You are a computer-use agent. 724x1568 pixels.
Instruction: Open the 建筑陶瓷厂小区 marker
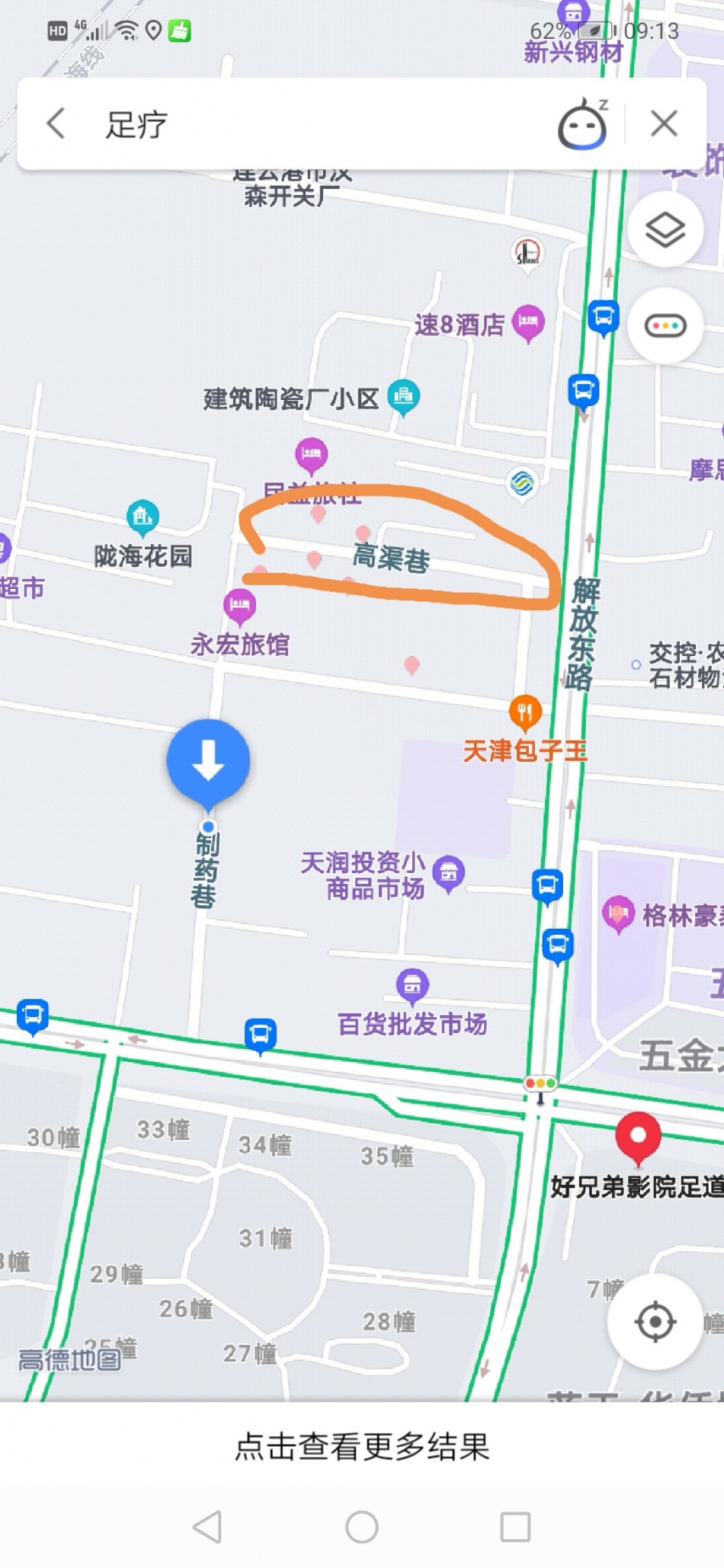403,396
